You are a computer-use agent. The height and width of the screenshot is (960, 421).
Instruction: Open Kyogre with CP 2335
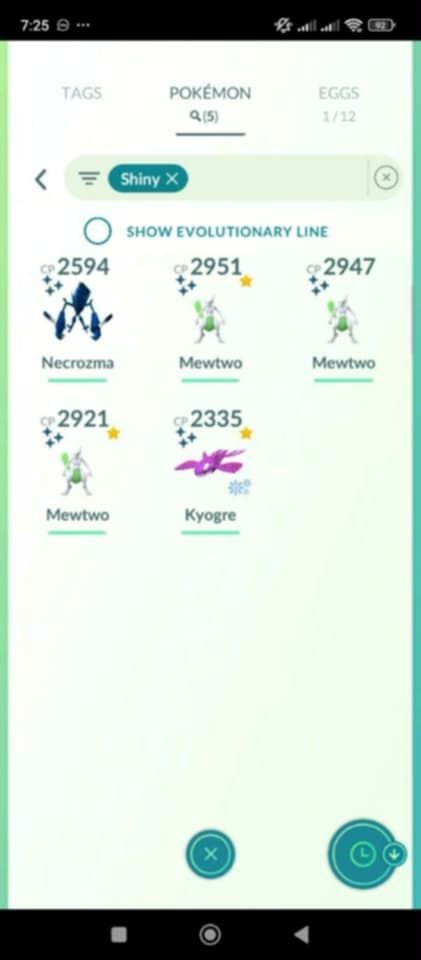coord(210,471)
